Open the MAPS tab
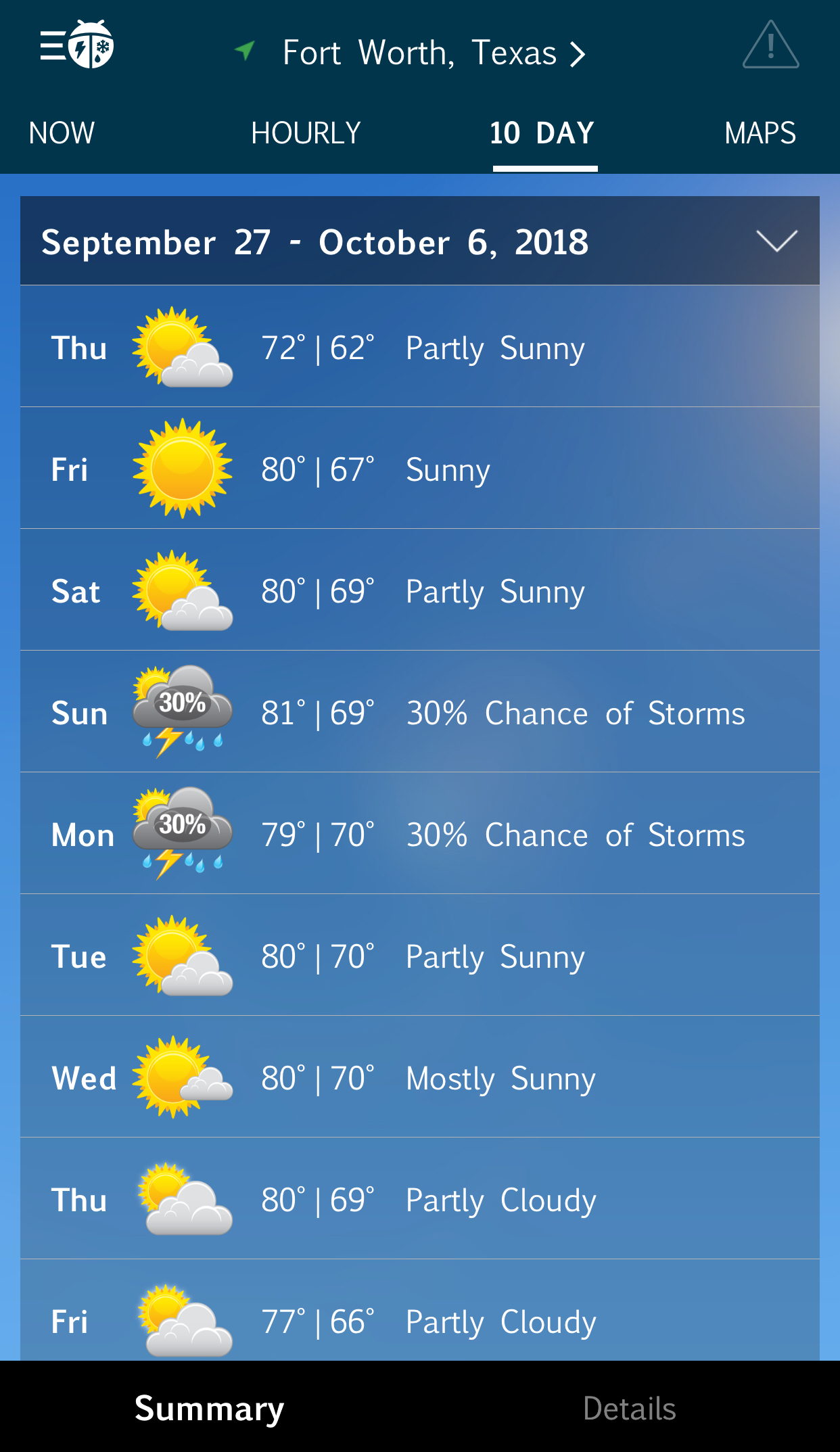The height and width of the screenshot is (1452, 840). click(x=760, y=133)
